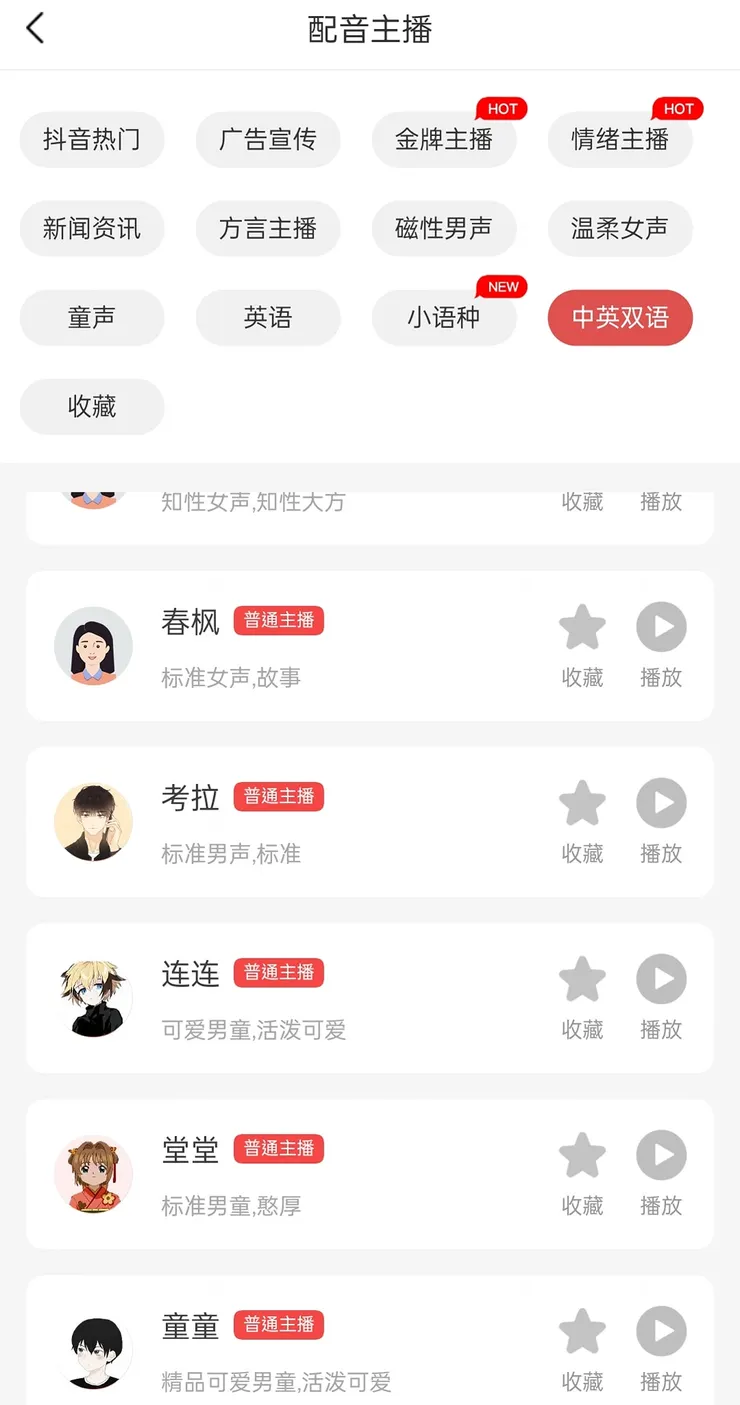Favorite the 连连 voice with the star
This screenshot has height=1405, width=740.
(582, 979)
